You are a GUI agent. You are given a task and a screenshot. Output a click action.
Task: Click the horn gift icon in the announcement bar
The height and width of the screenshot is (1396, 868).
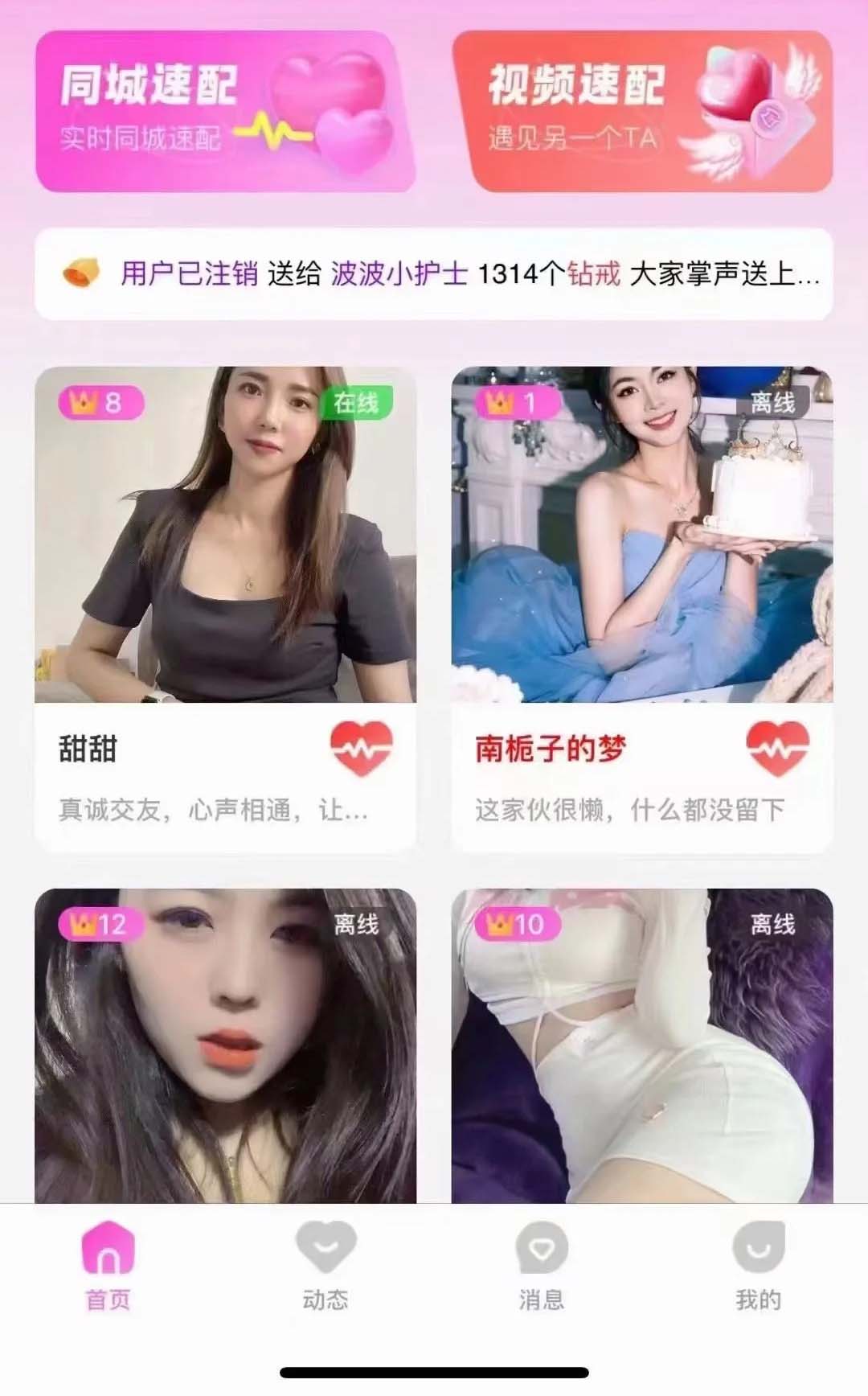click(84, 273)
